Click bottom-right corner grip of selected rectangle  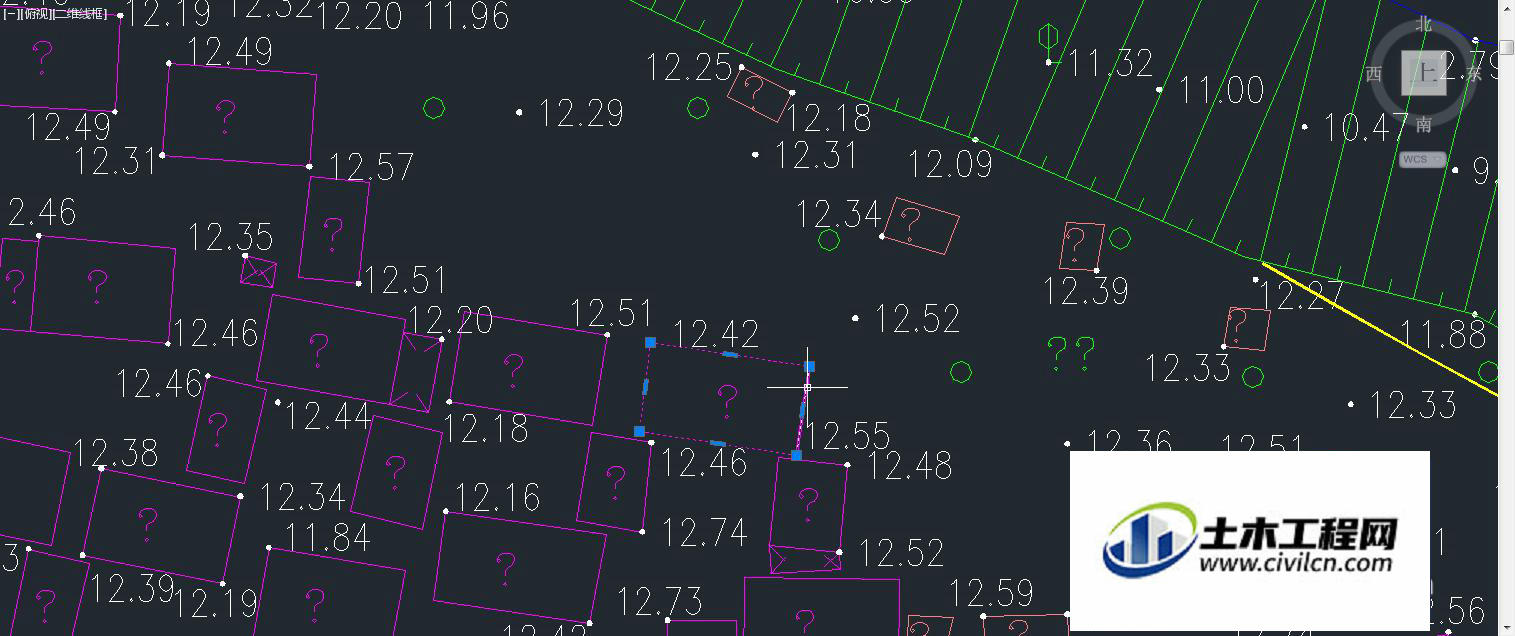tap(796, 455)
